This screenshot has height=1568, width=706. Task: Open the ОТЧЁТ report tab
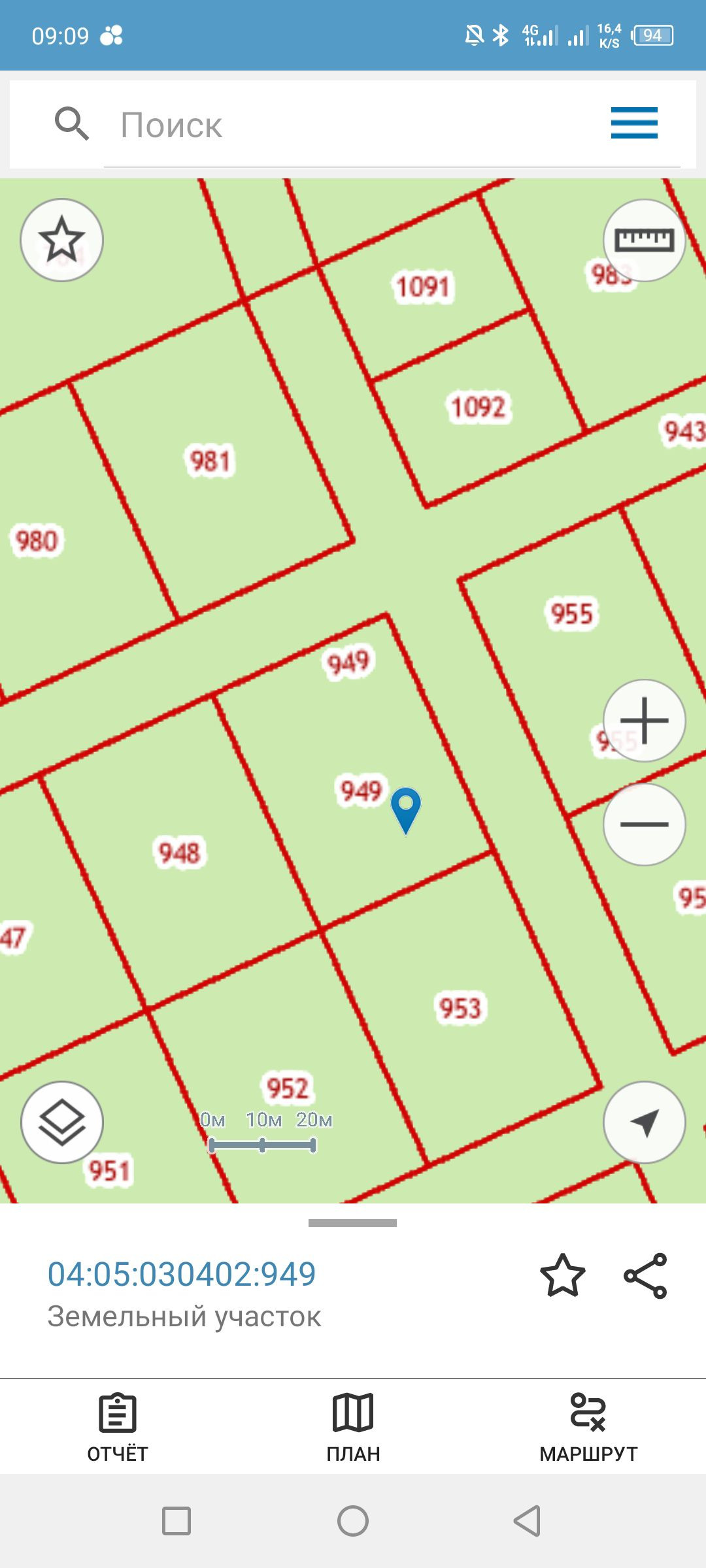point(118,1428)
